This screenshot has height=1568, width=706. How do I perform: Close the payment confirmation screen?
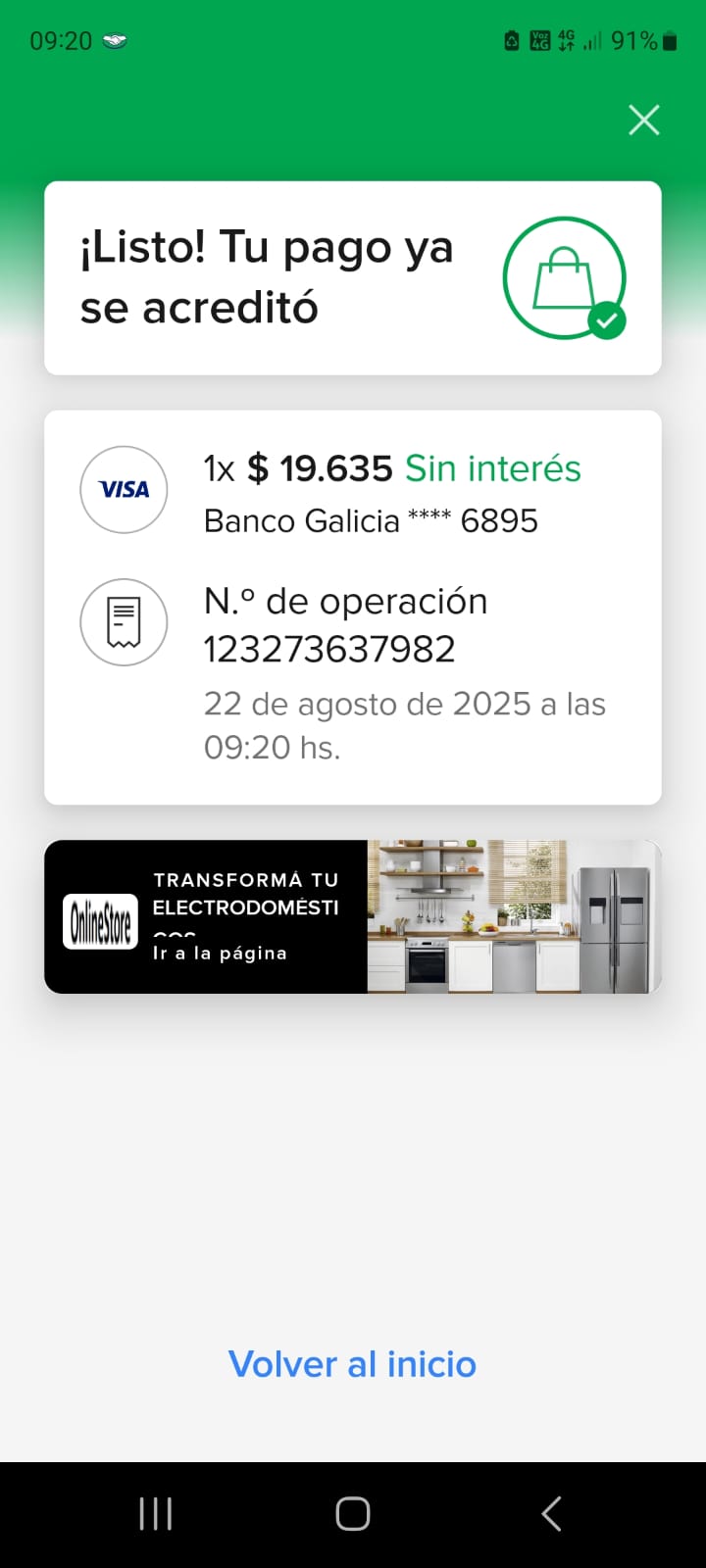tap(644, 121)
